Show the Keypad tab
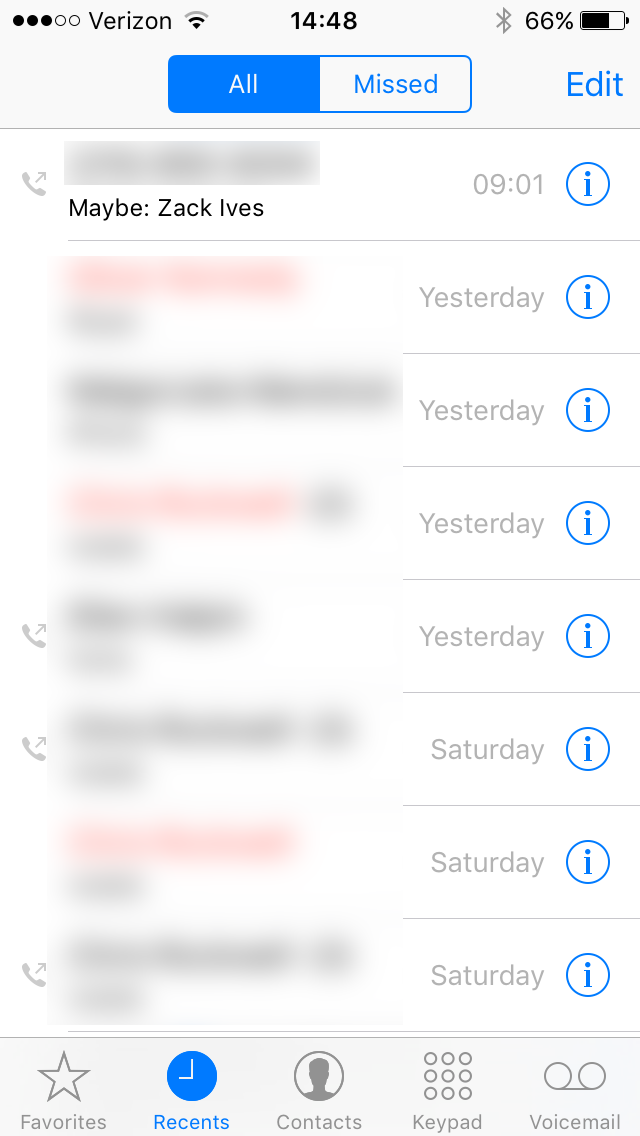640x1136 pixels. pyautogui.click(x=447, y=1090)
